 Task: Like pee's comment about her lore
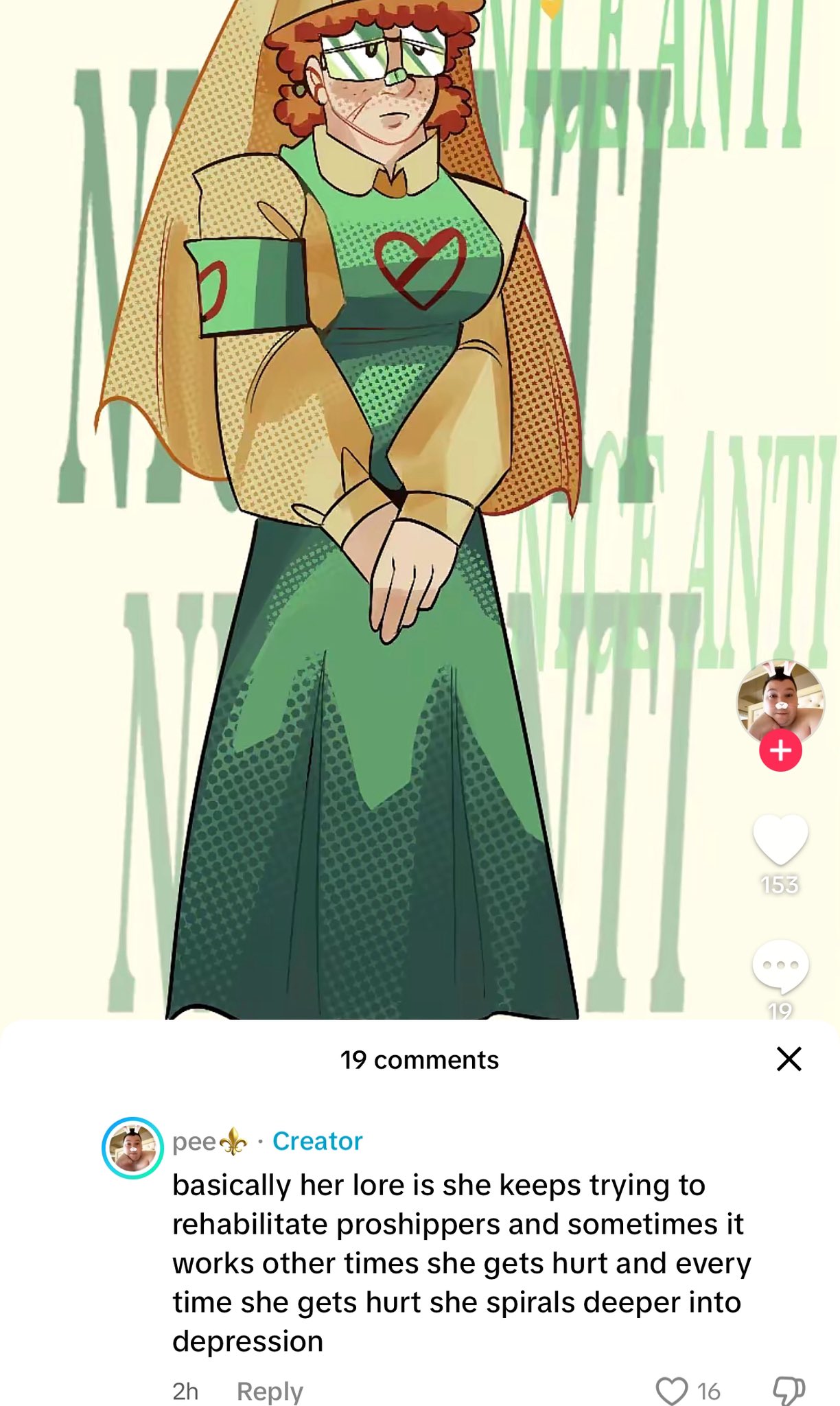click(x=671, y=1391)
